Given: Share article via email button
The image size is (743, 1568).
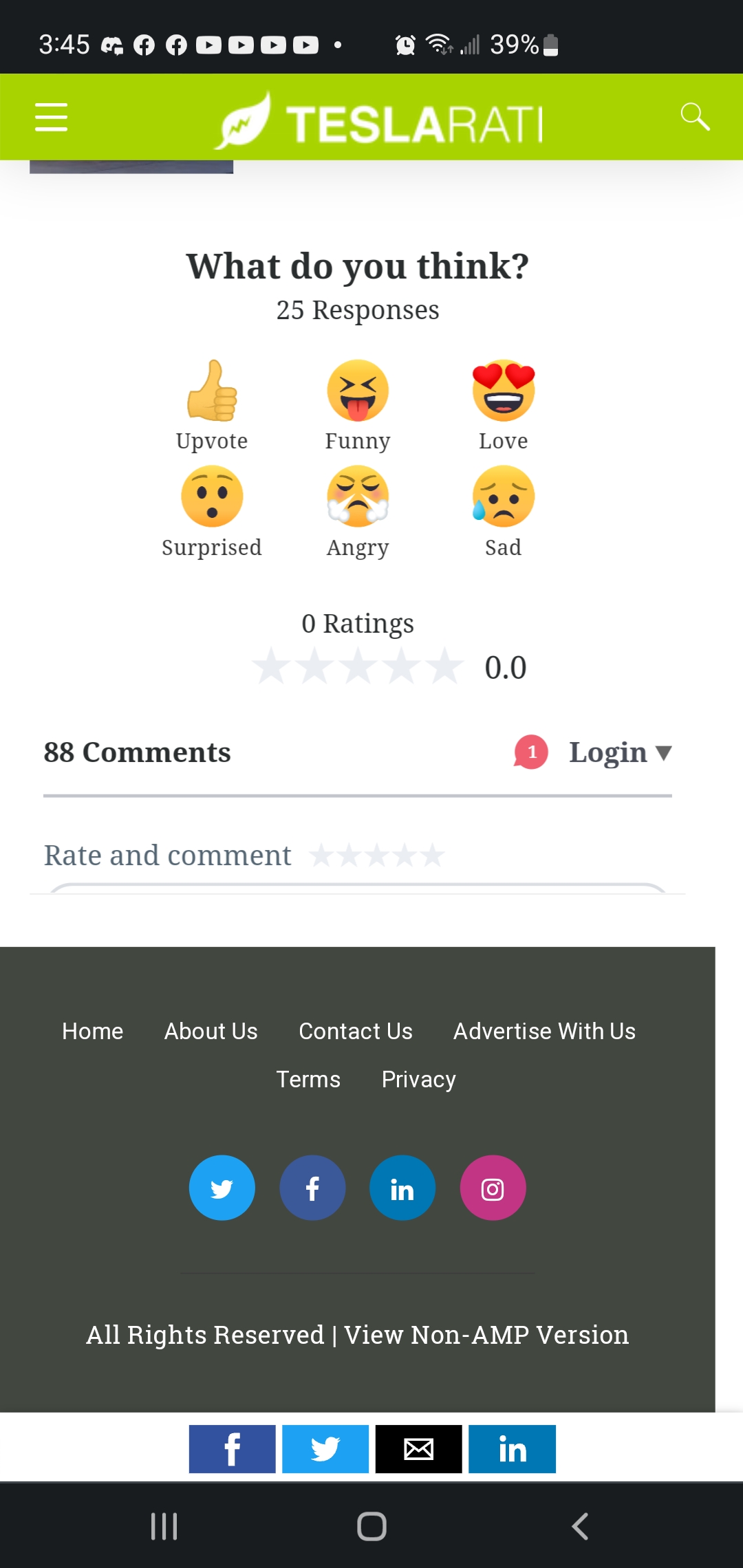Looking at the screenshot, I should tap(418, 1449).
